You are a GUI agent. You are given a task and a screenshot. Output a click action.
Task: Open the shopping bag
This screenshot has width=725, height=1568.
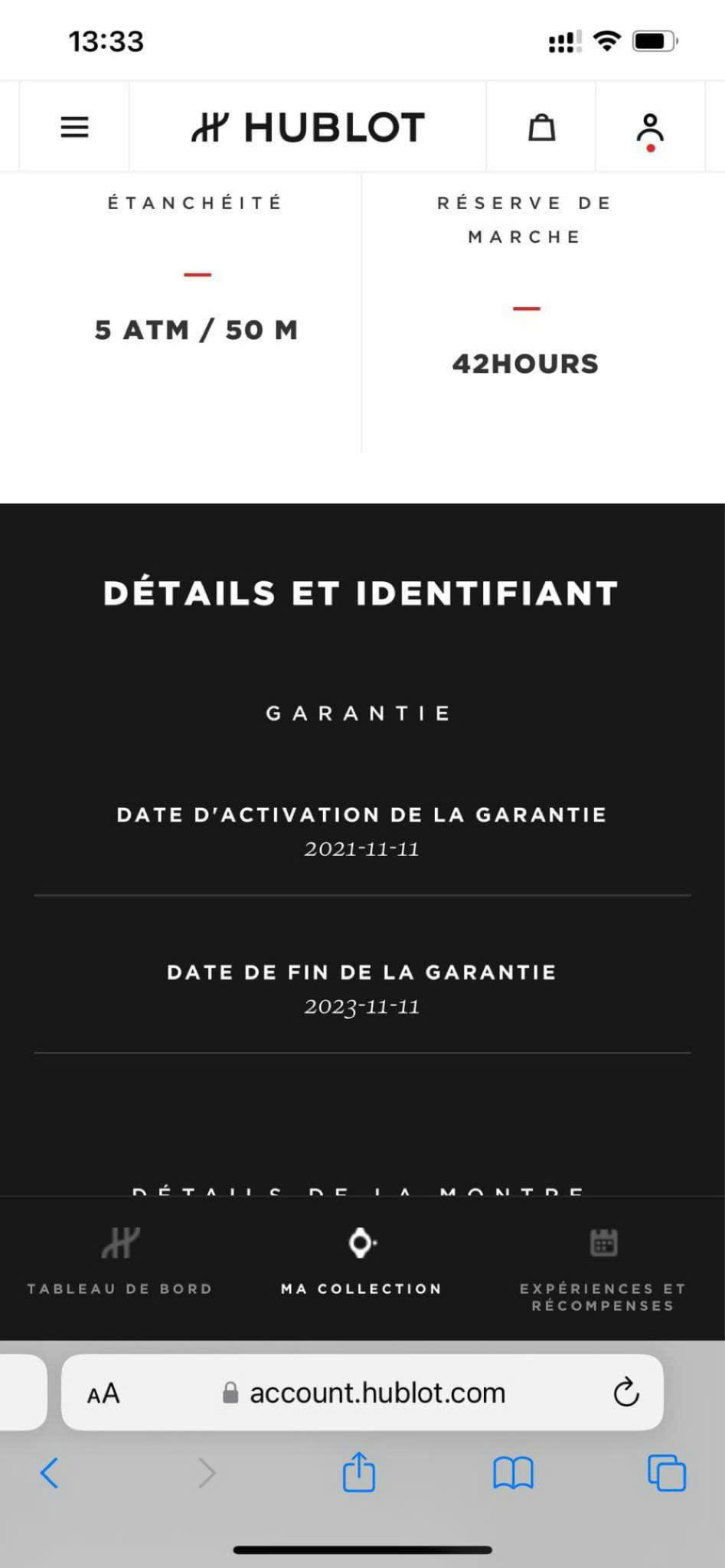(541, 127)
